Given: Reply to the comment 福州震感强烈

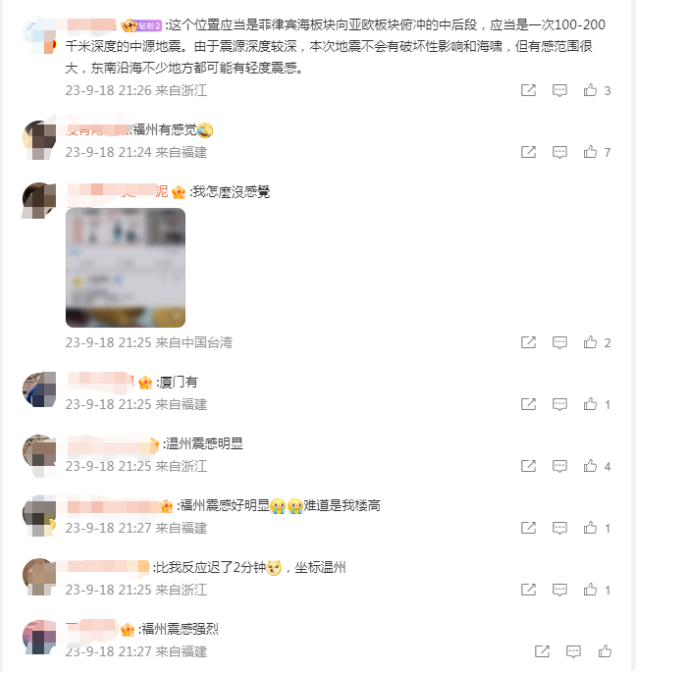Looking at the screenshot, I should pos(573,651).
